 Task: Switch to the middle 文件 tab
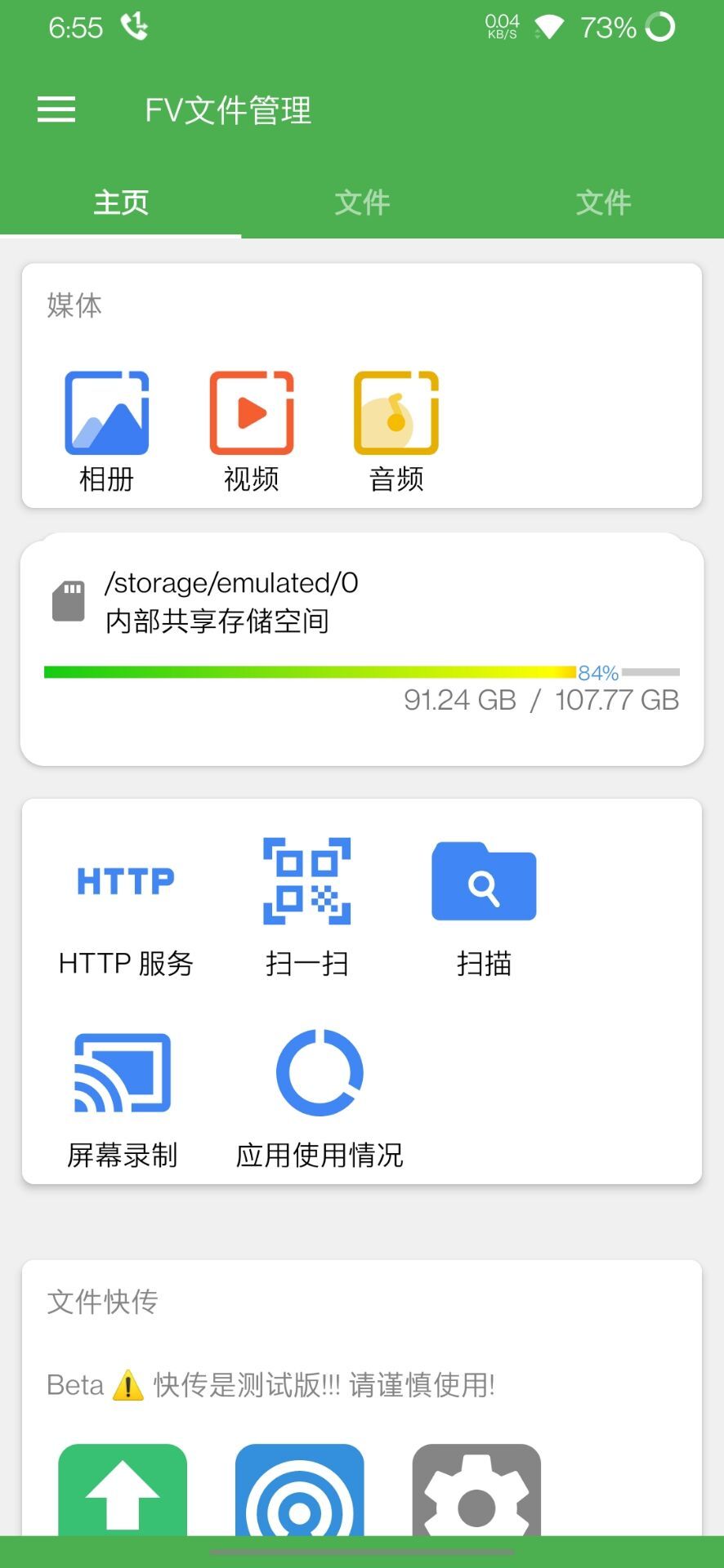(362, 203)
